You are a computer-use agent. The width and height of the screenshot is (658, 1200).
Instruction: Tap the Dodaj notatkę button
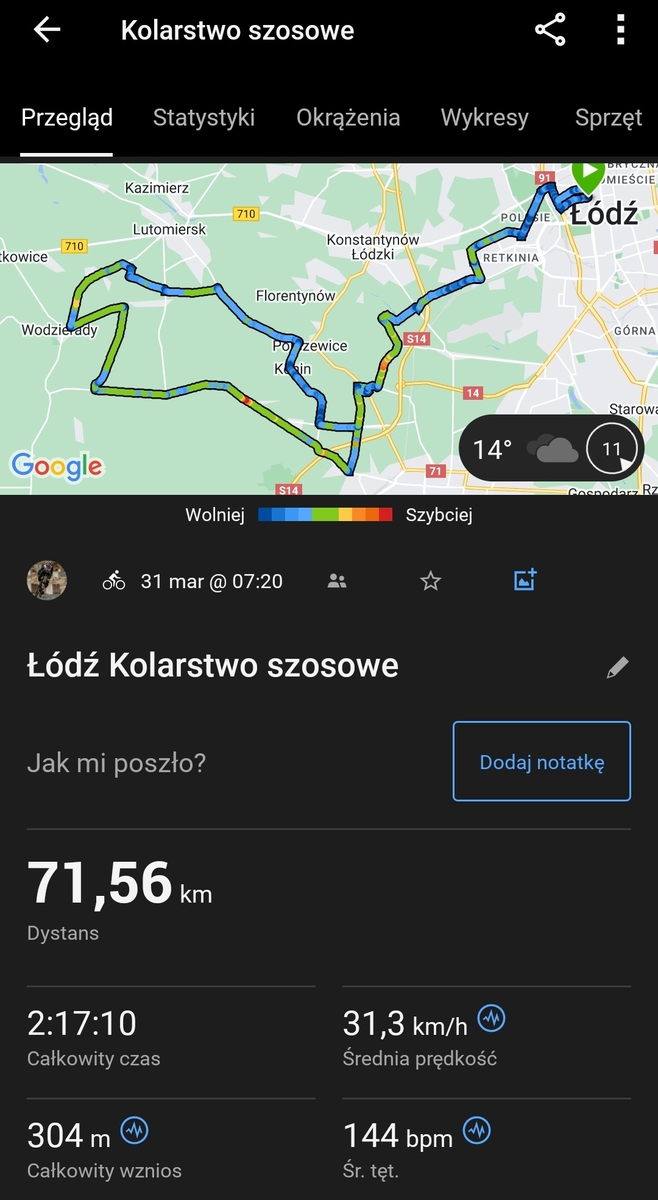(542, 762)
